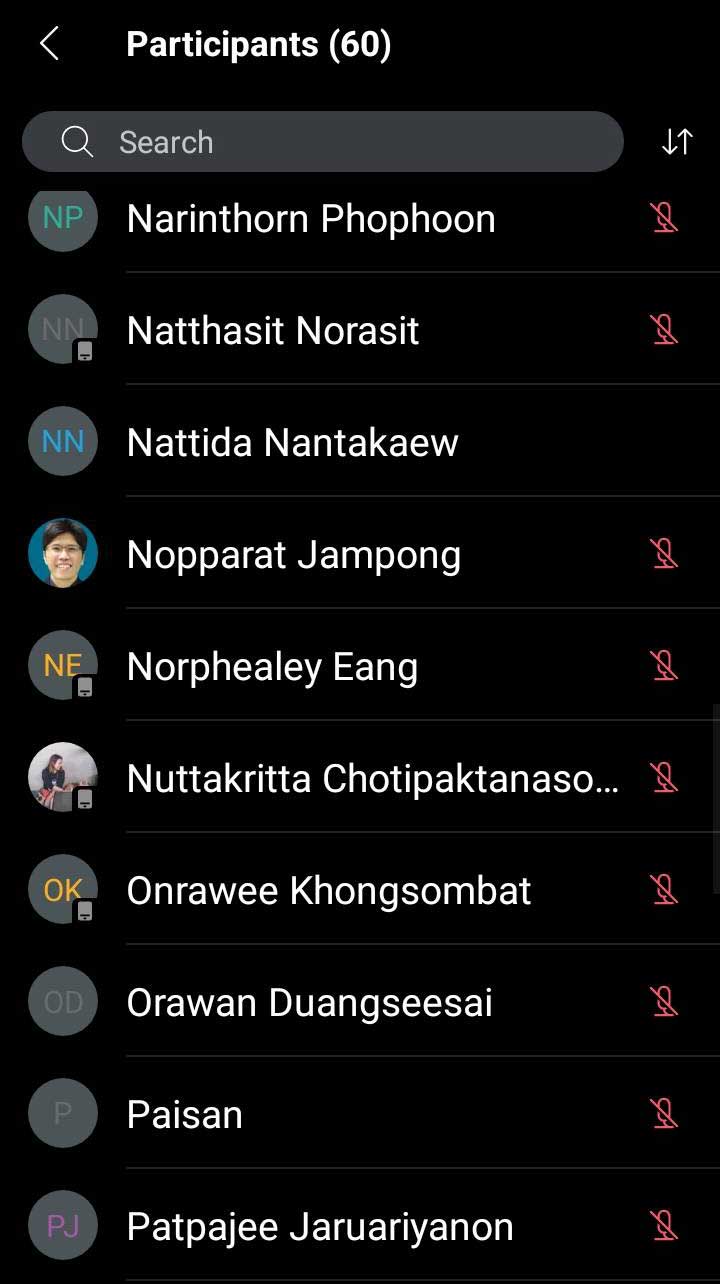Select Norphealey Eang
Screen dimensions: 720x1284
click(x=272, y=667)
